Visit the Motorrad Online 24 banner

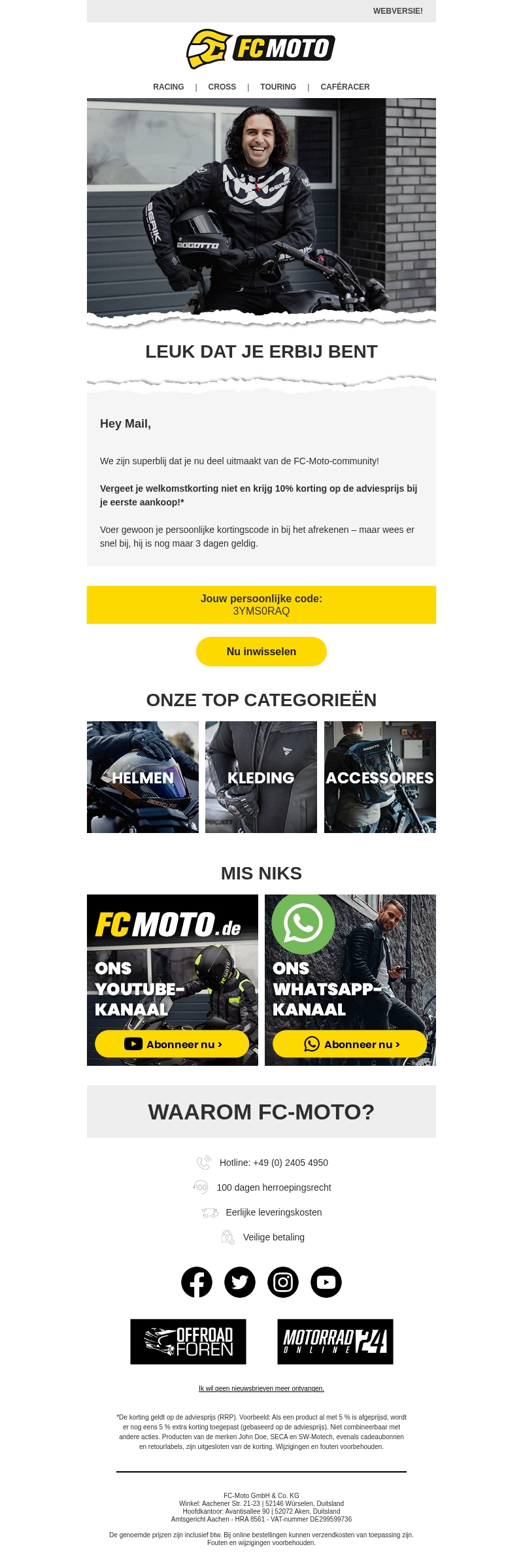tap(335, 1342)
